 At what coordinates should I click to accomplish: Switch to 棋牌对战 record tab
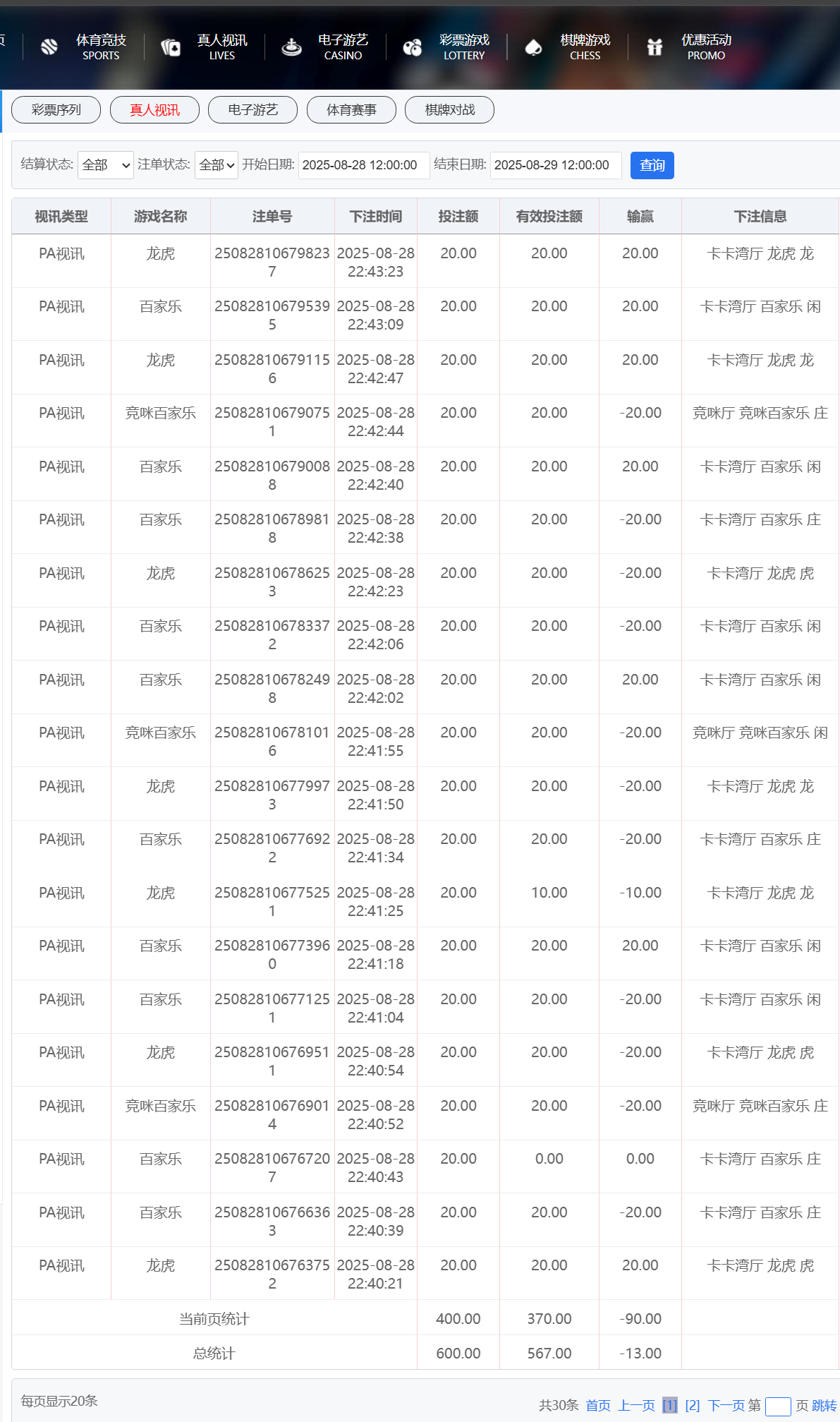(449, 110)
